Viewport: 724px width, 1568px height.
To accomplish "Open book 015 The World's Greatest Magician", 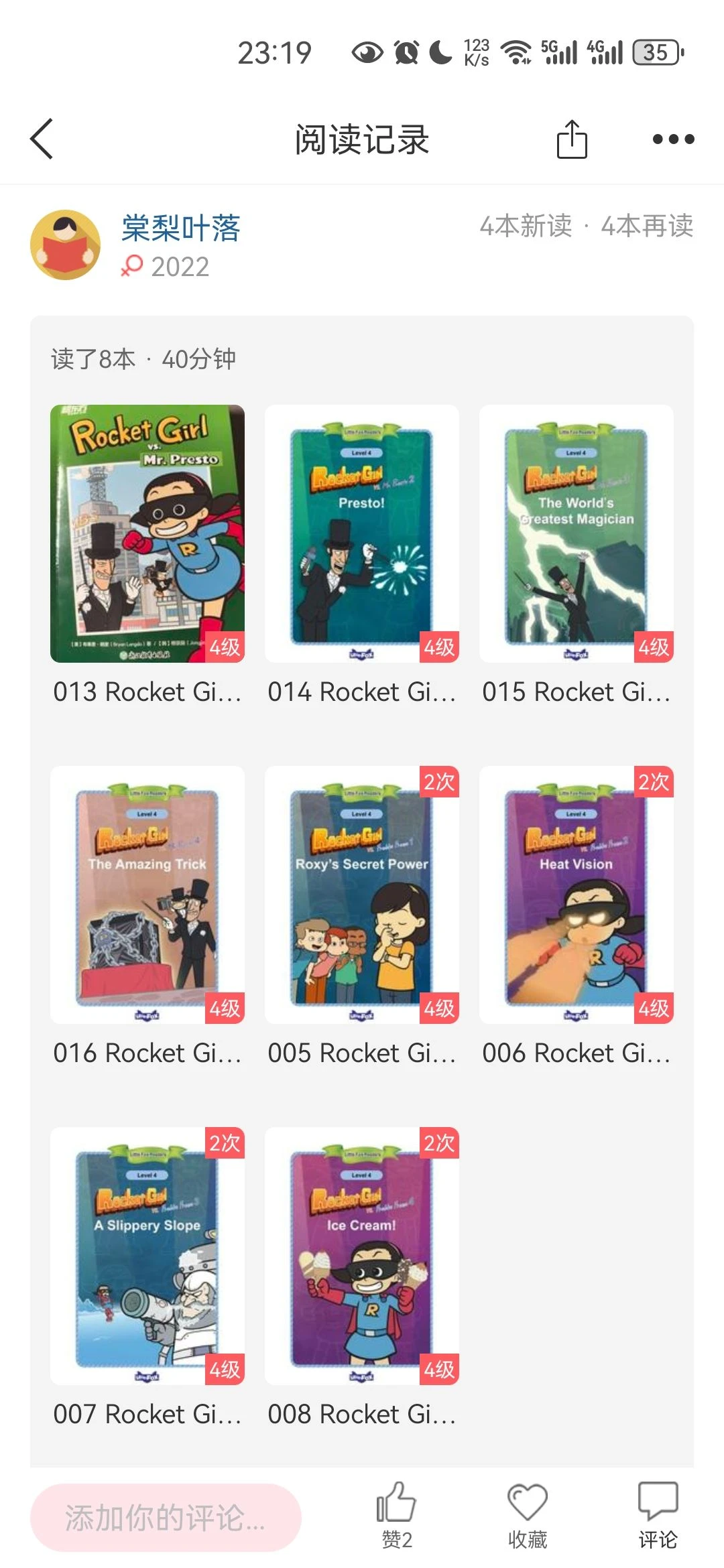I will (577, 534).
